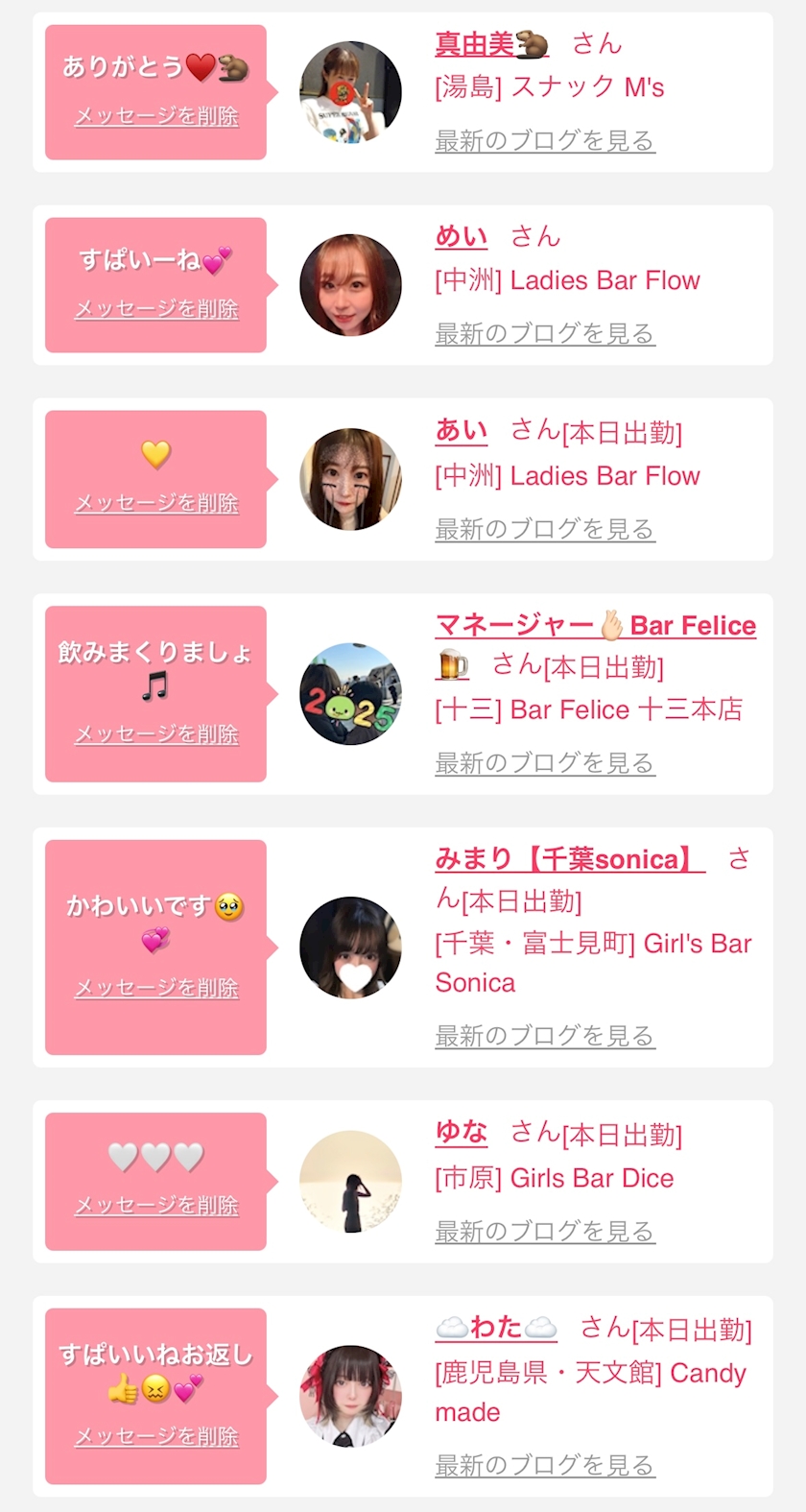Delete the 飲みまくりましょ message

point(156,734)
